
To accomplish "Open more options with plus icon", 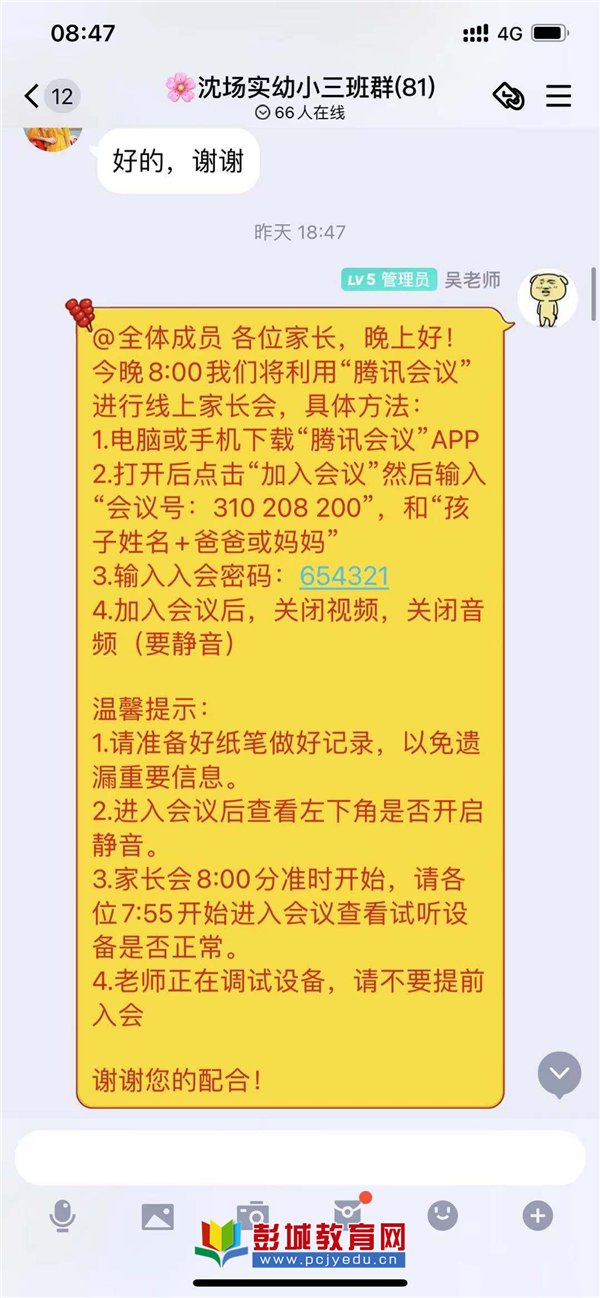I will 538,1215.
